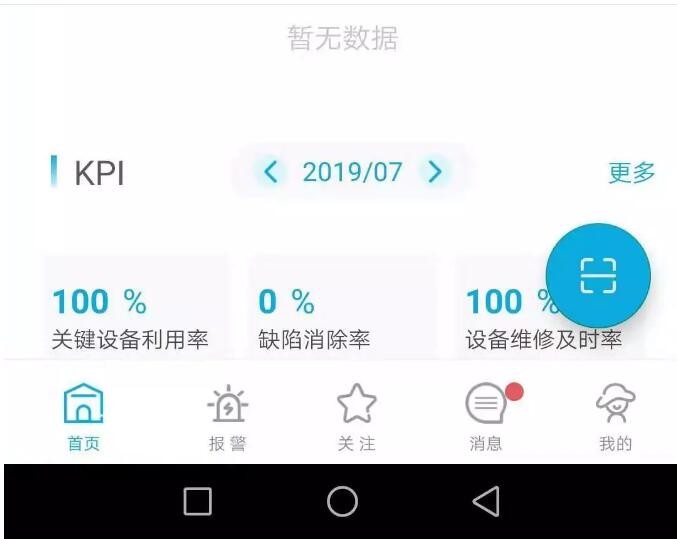Switch to the 报警 tab
Image resolution: width=677 pixels, height=539 pixels.
click(x=227, y=418)
